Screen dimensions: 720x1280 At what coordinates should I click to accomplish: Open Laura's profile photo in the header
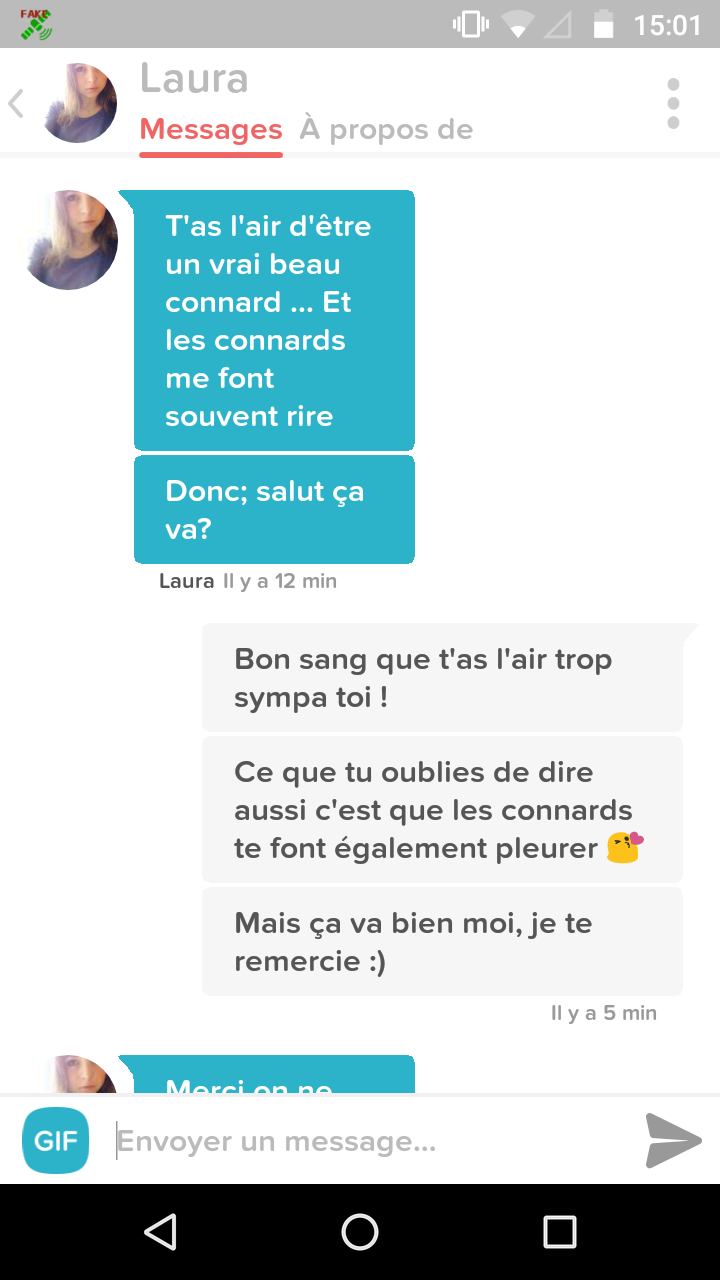78,103
